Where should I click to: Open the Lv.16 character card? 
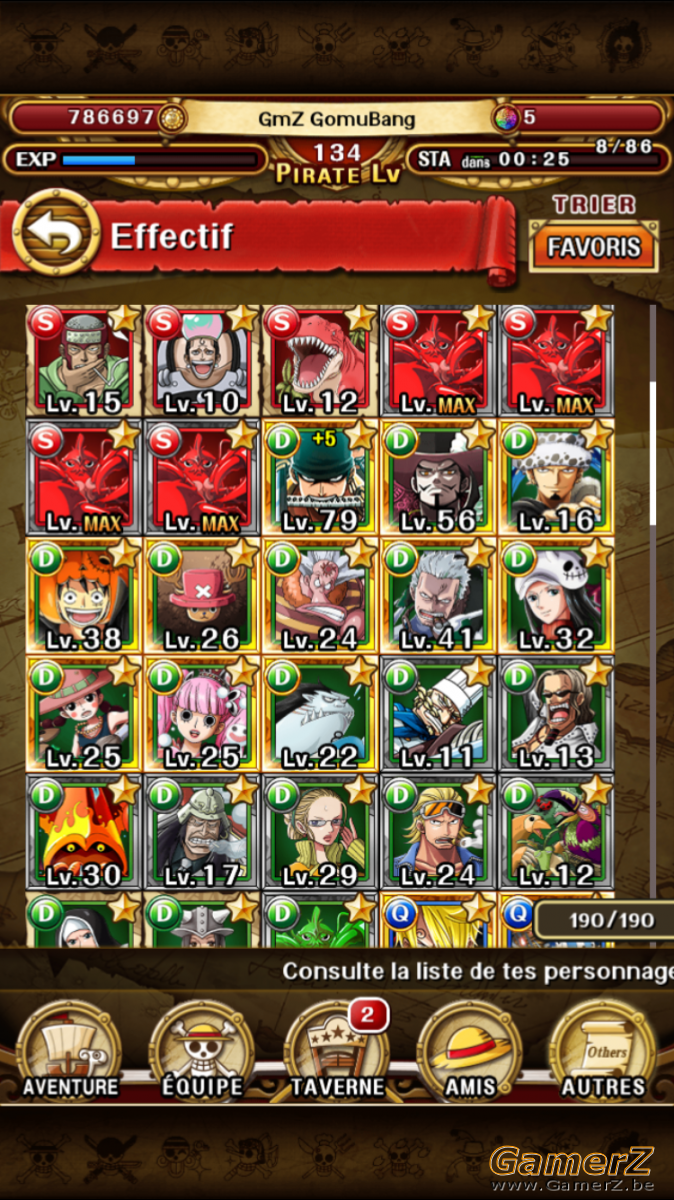coord(556,477)
